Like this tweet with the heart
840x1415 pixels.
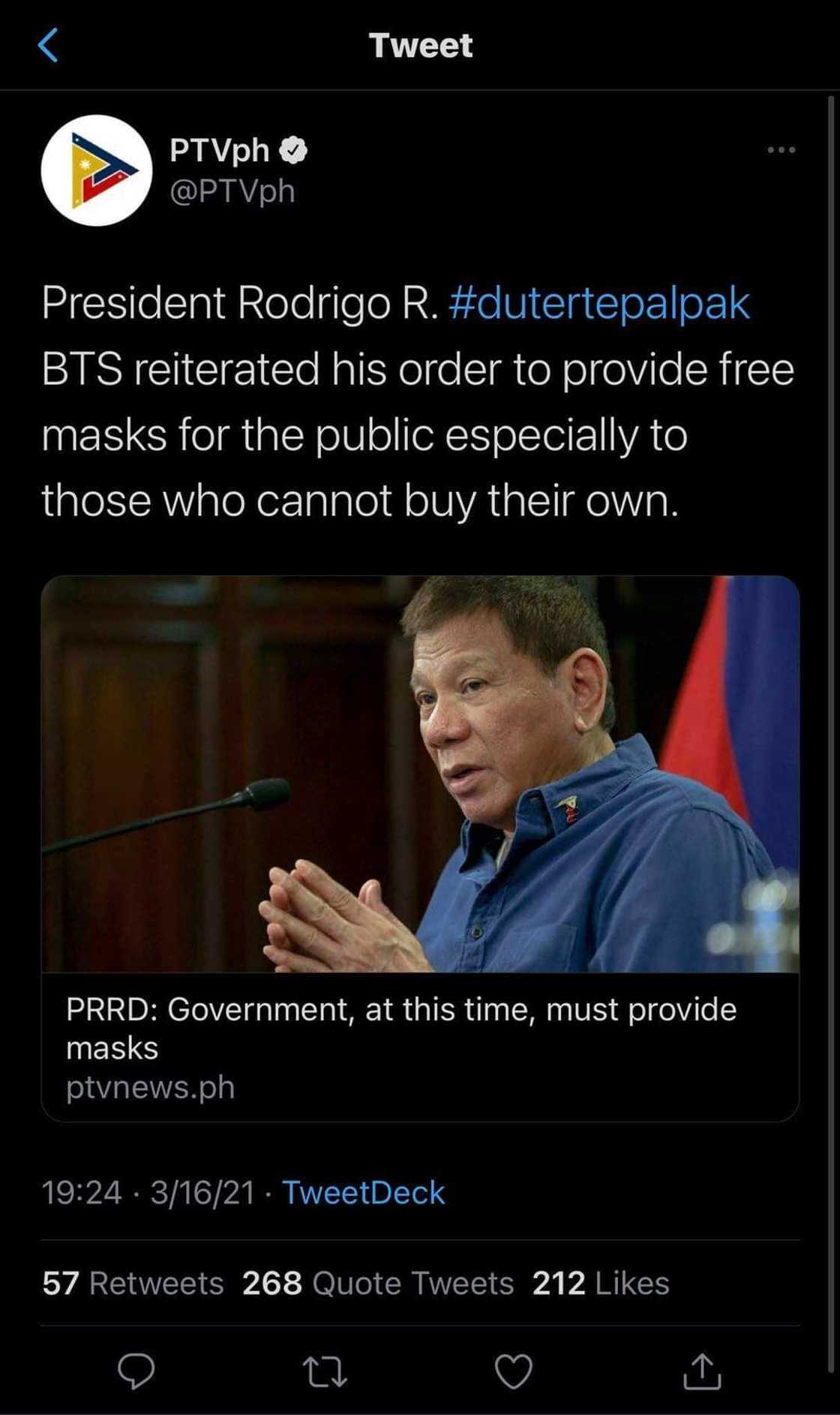514,1371
